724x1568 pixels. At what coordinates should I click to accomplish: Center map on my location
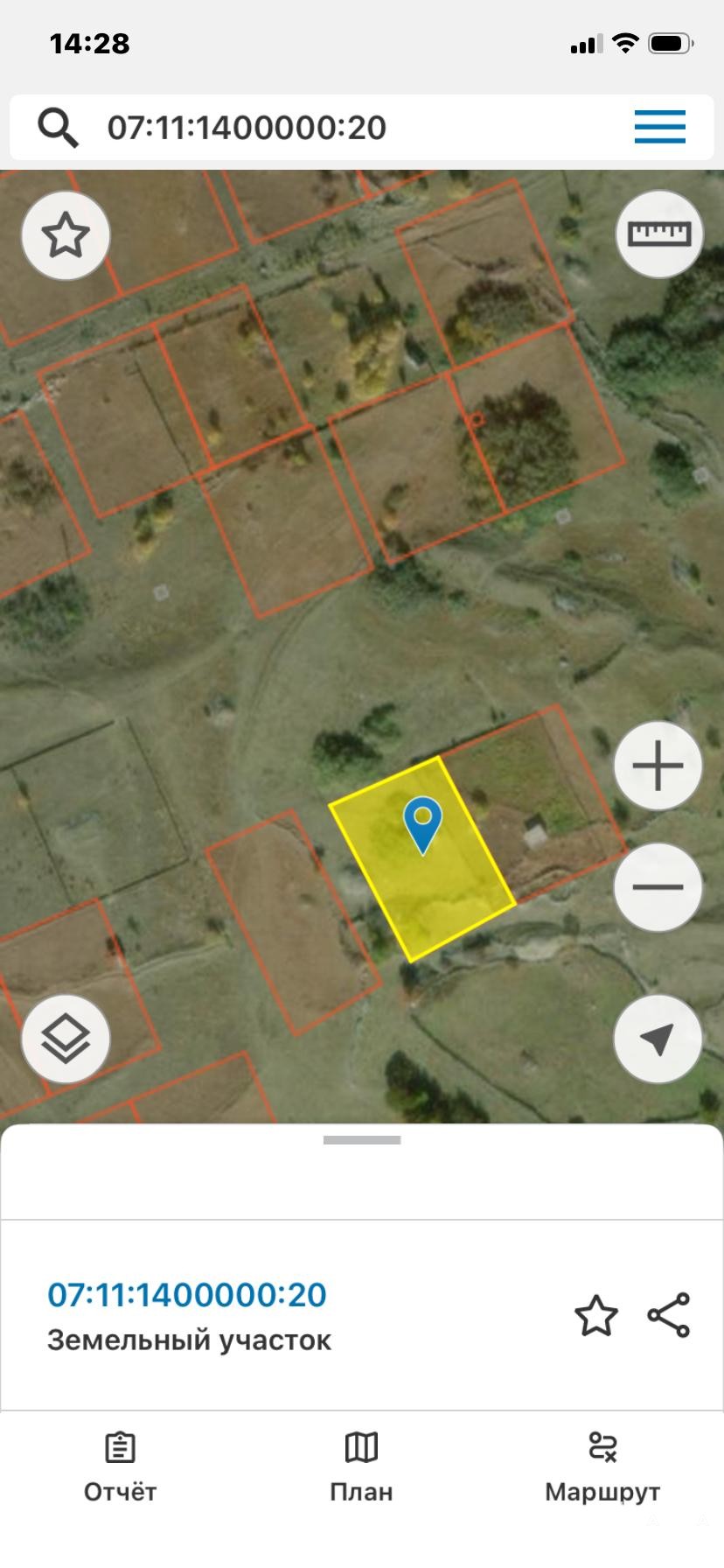tap(658, 1039)
